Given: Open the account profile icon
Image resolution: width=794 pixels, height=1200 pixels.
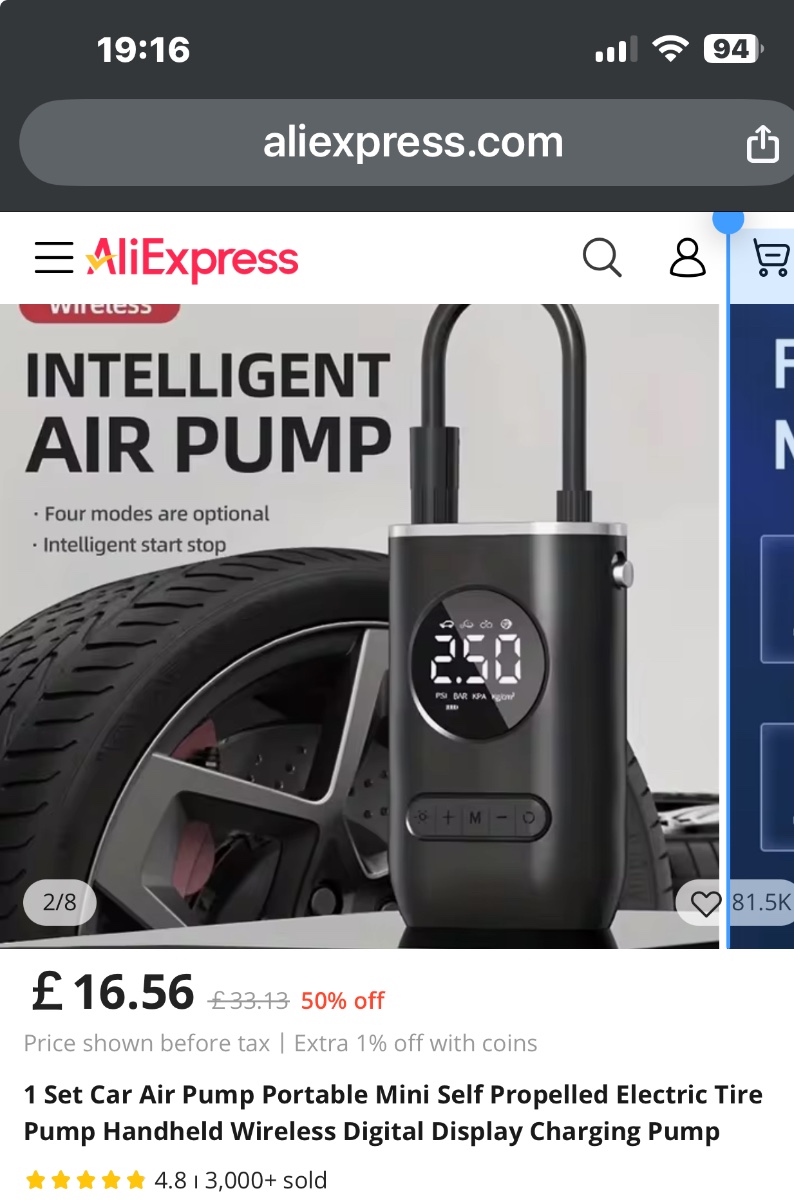Looking at the screenshot, I should pos(687,258).
